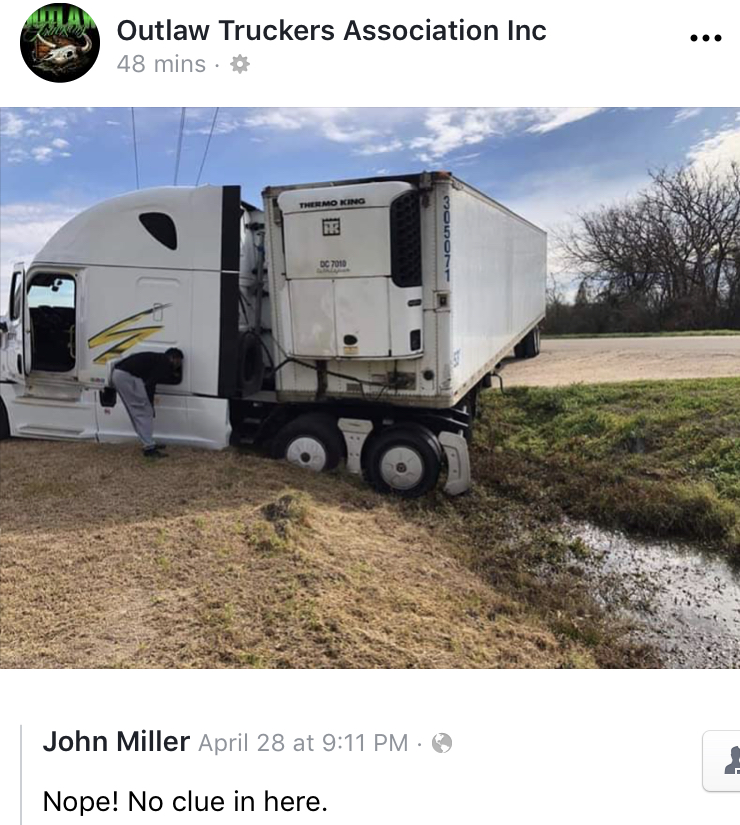This screenshot has height=825, width=740.
Task: Tap the add friend button beside John Miller
Action: click(726, 761)
